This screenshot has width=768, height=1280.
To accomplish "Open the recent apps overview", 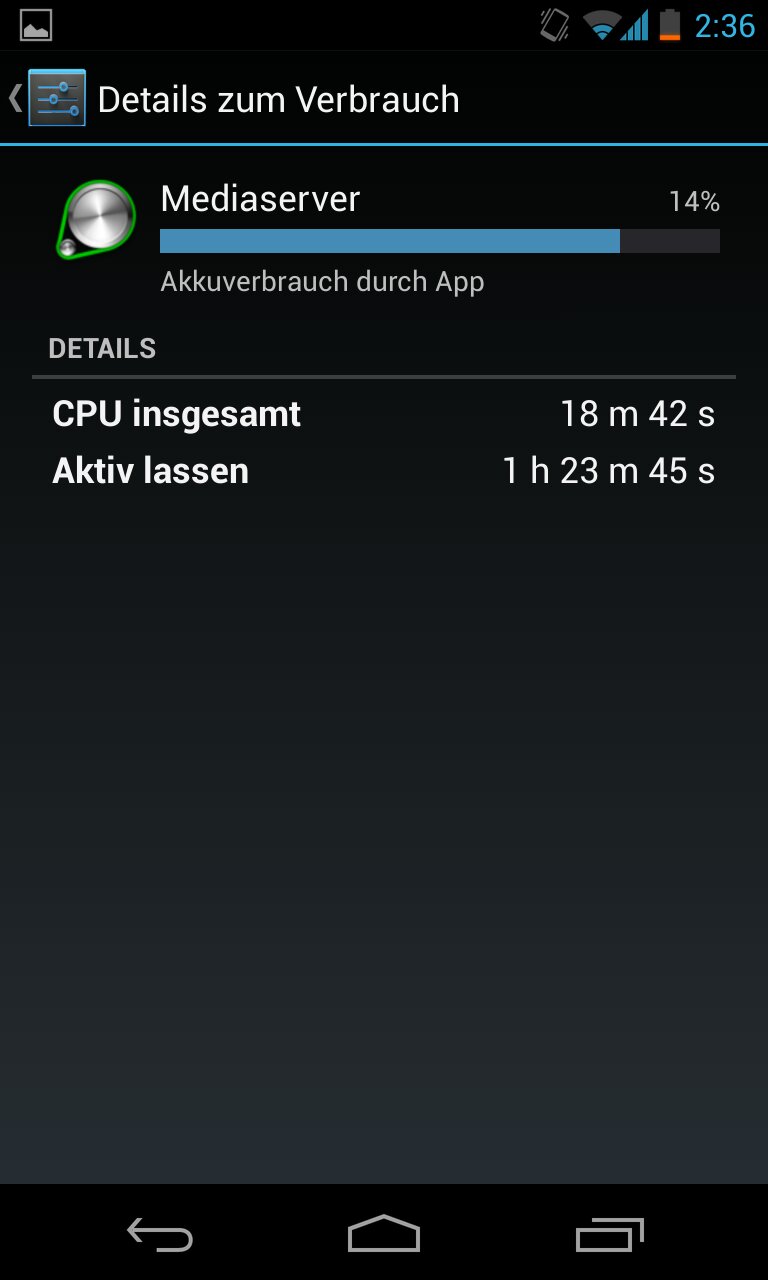I will click(610, 1235).
